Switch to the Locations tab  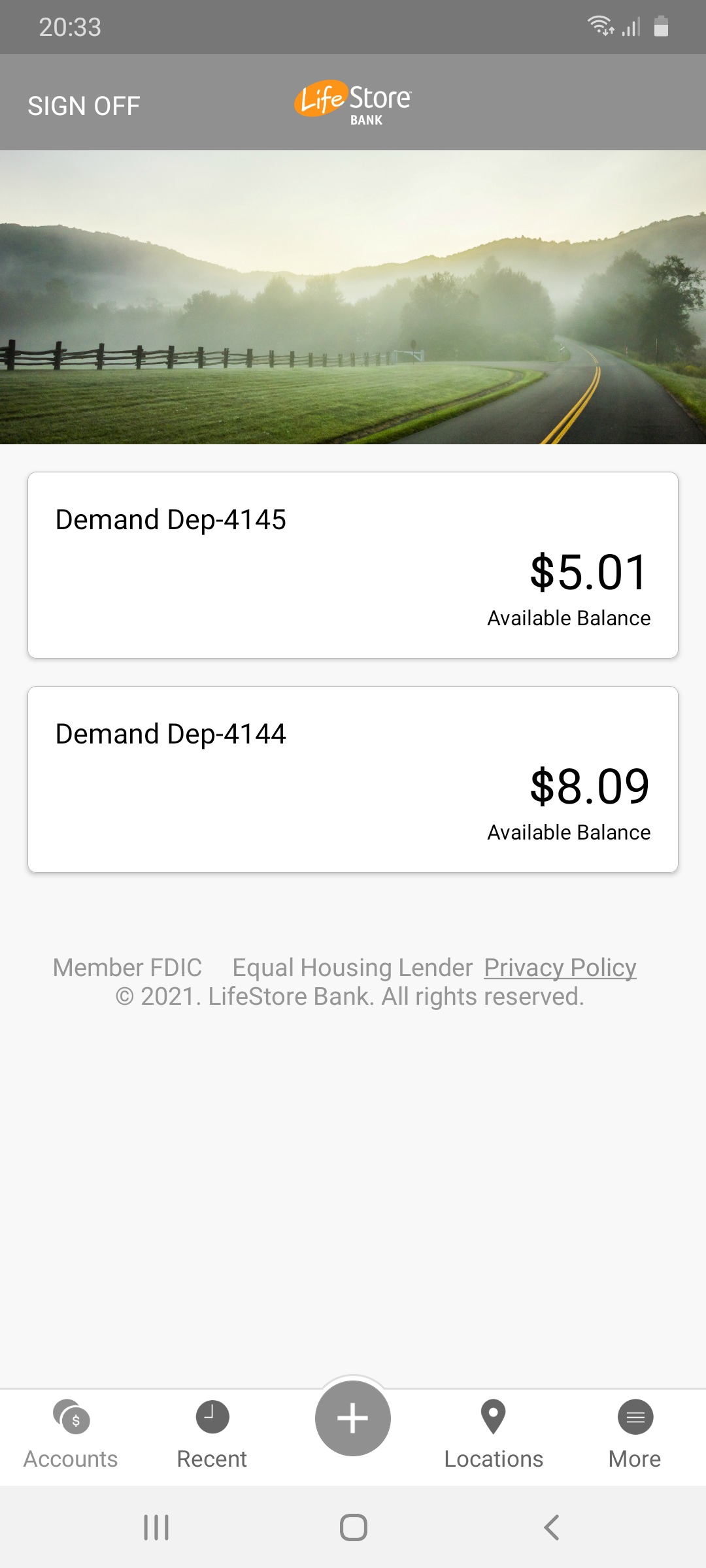click(494, 1435)
